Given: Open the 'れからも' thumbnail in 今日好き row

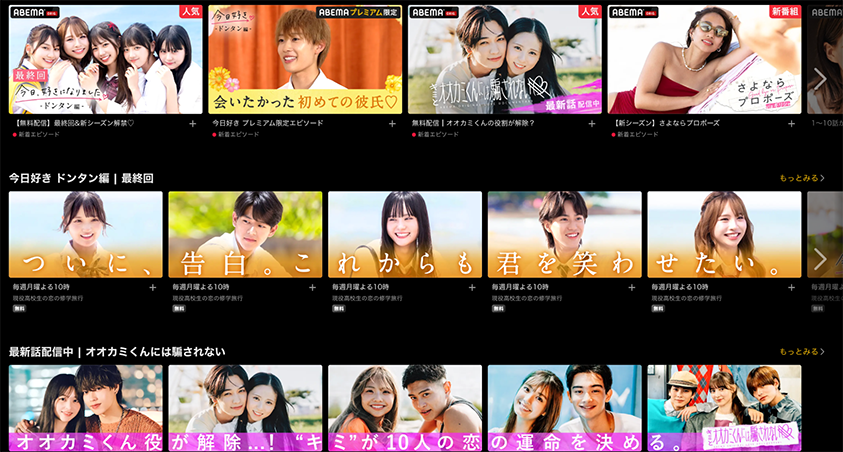Looking at the screenshot, I should pyautogui.click(x=405, y=234).
